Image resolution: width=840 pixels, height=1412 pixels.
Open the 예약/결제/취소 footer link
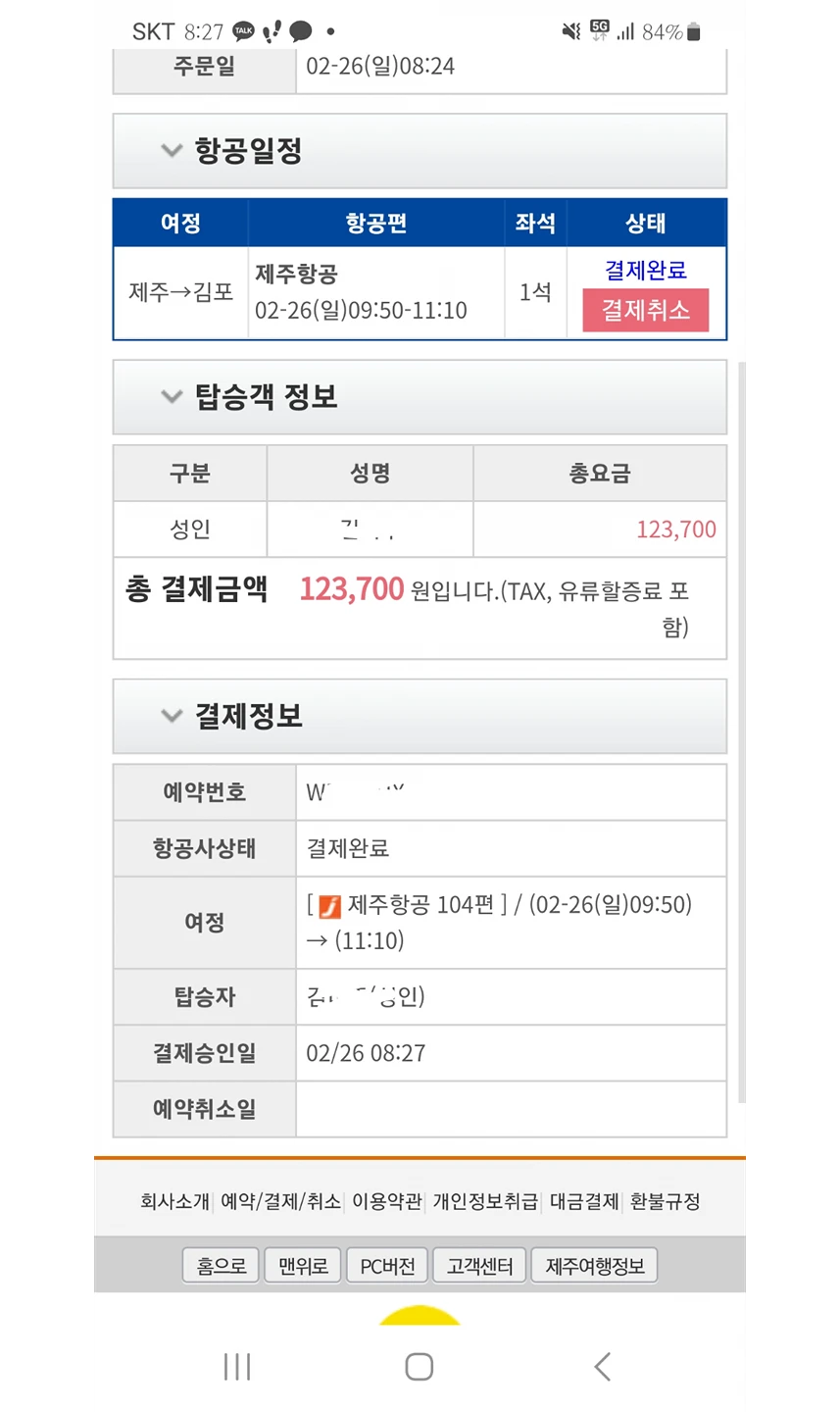(280, 1201)
